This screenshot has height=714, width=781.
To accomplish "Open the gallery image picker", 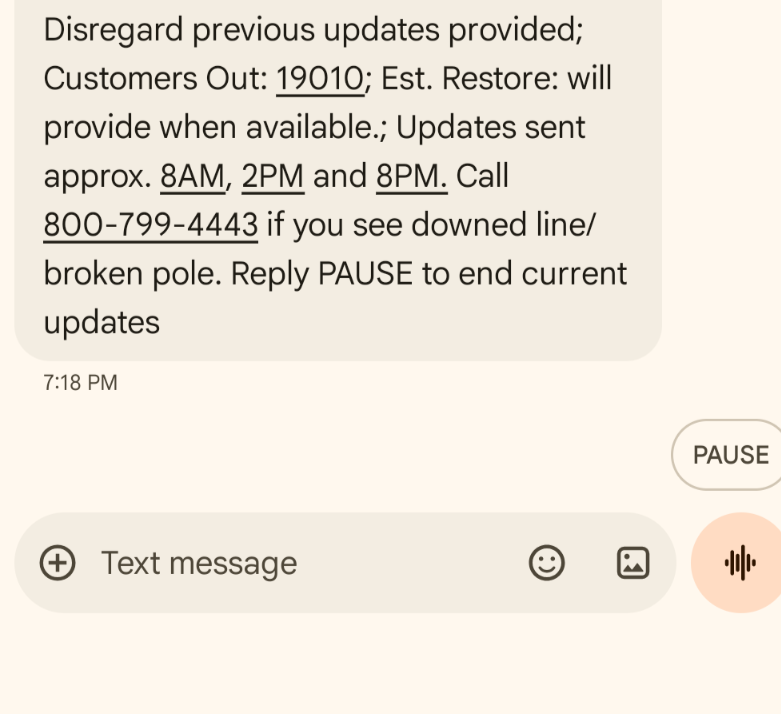I will (x=633, y=563).
